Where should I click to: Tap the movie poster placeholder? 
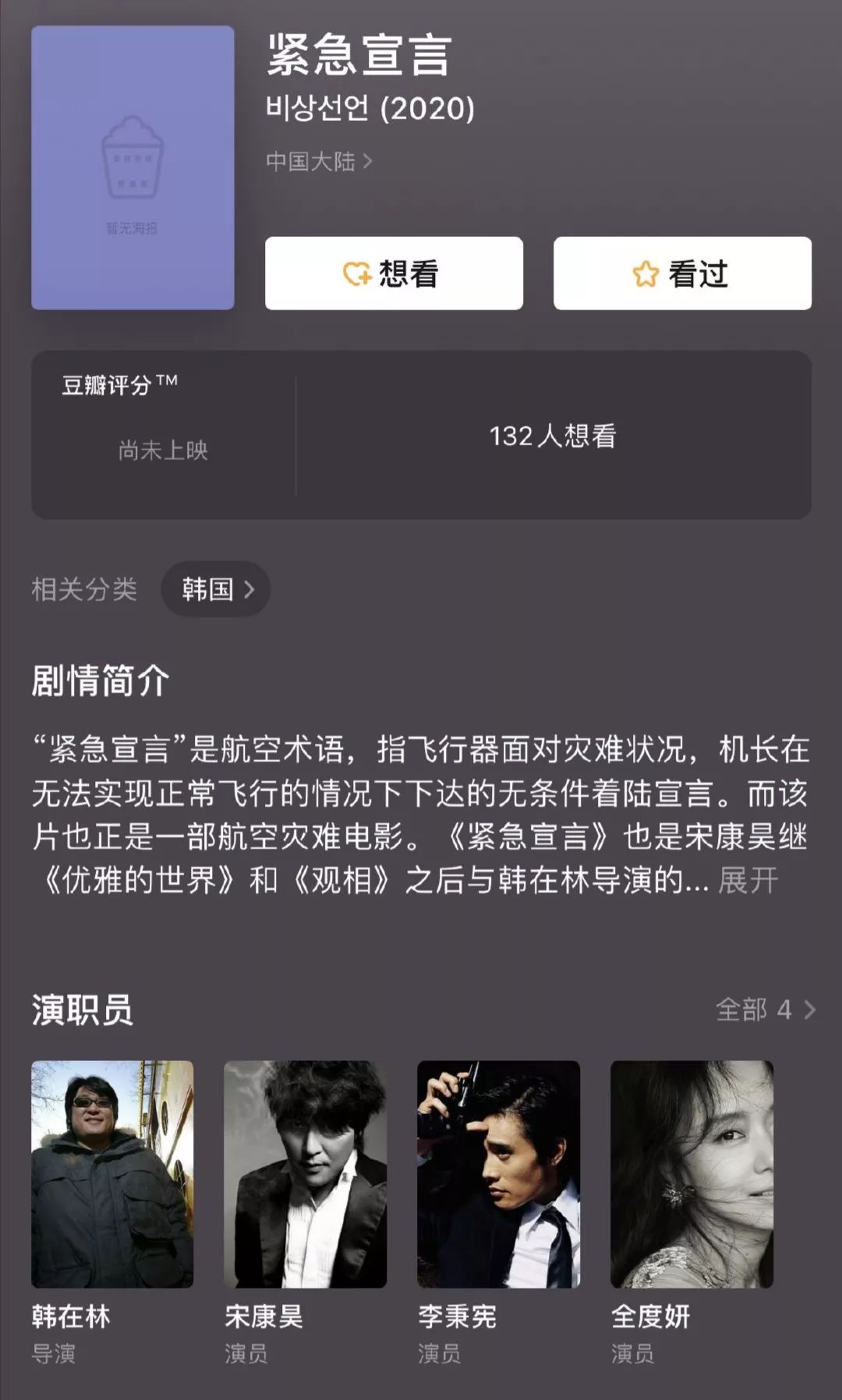coord(133,168)
